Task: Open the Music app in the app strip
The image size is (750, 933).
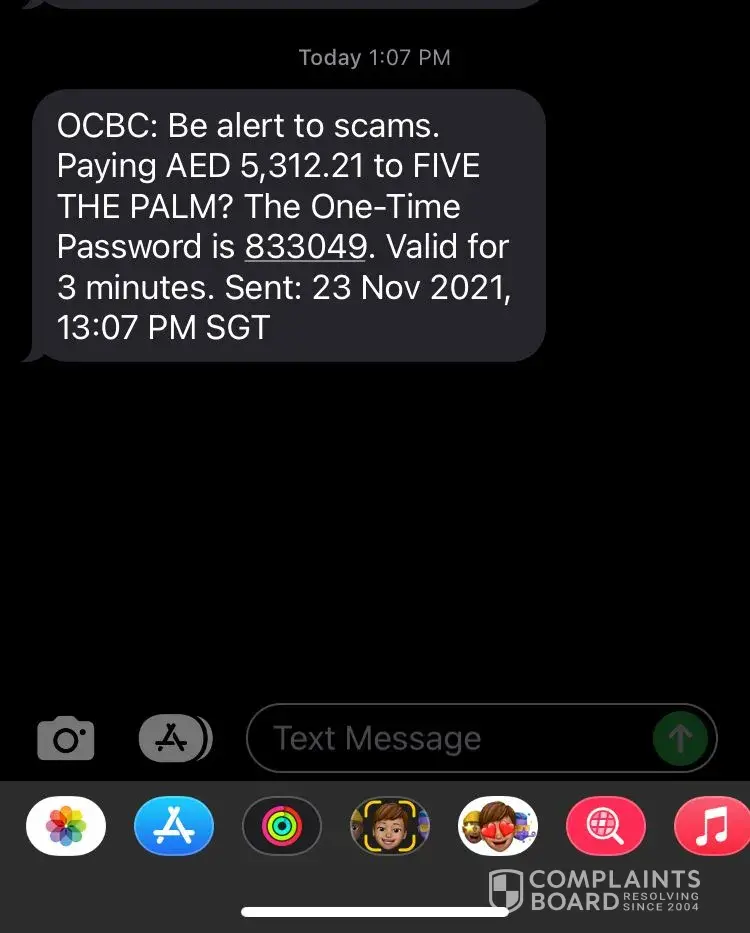Action: coord(712,826)
